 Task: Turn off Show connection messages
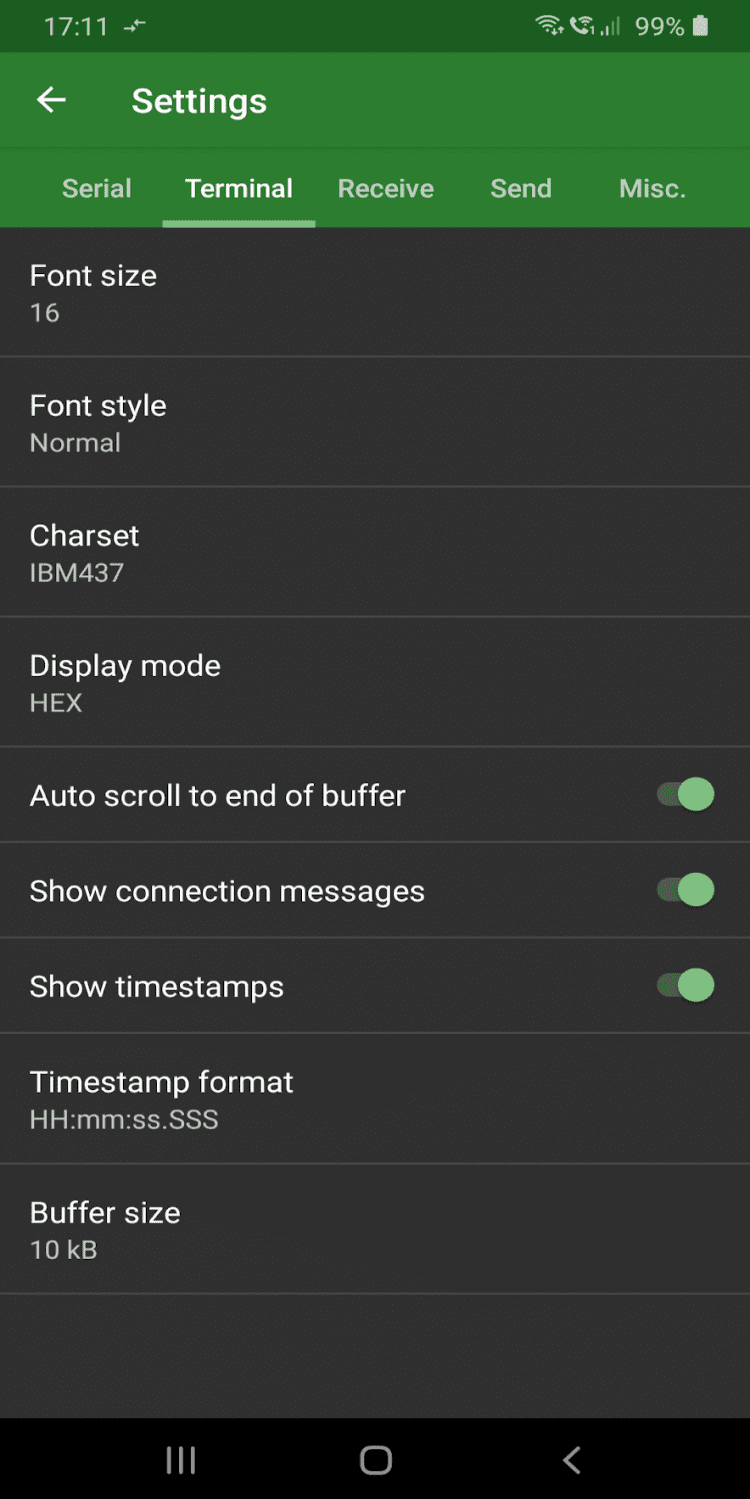point(686,890)
